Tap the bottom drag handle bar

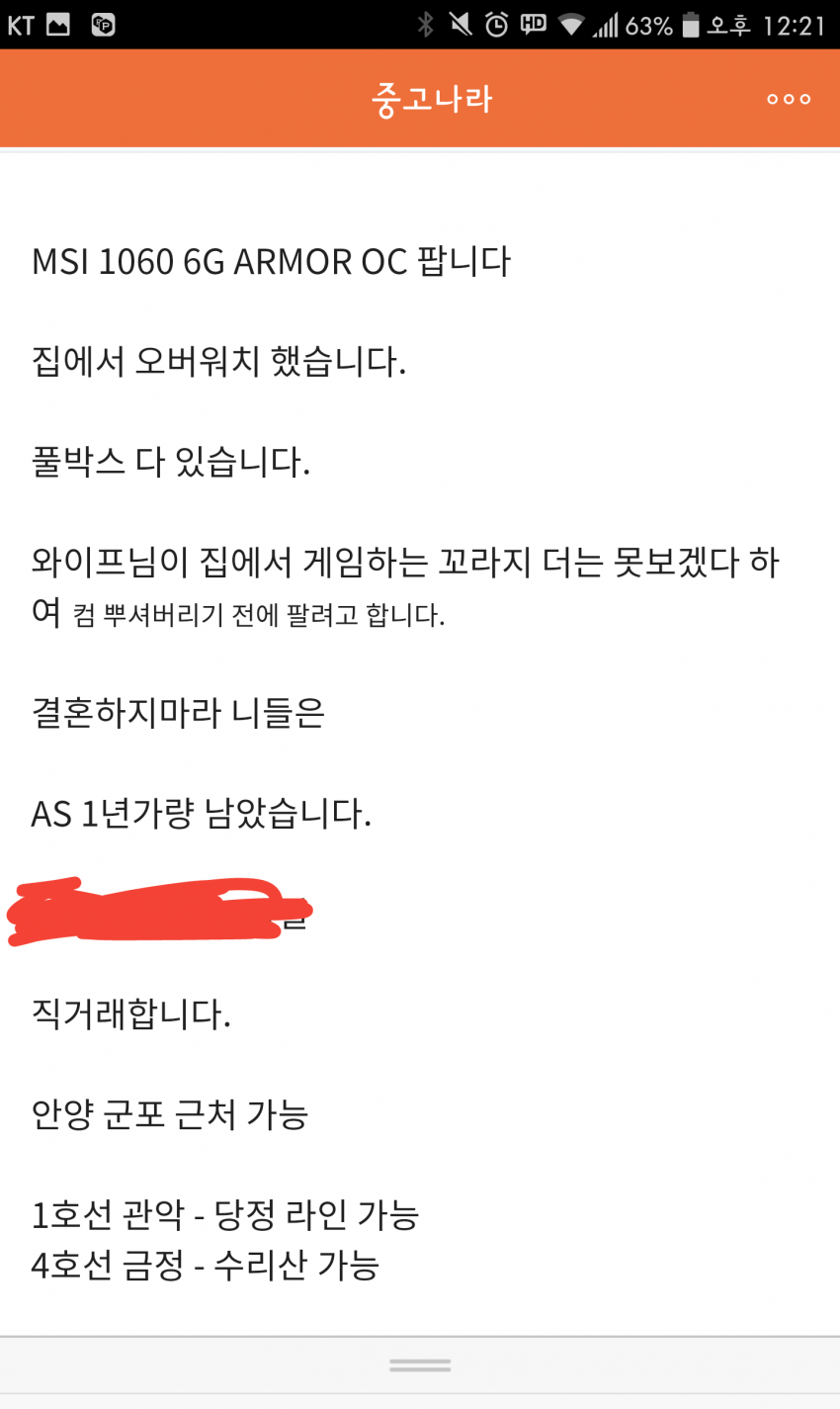click(x=420, y=1365)
